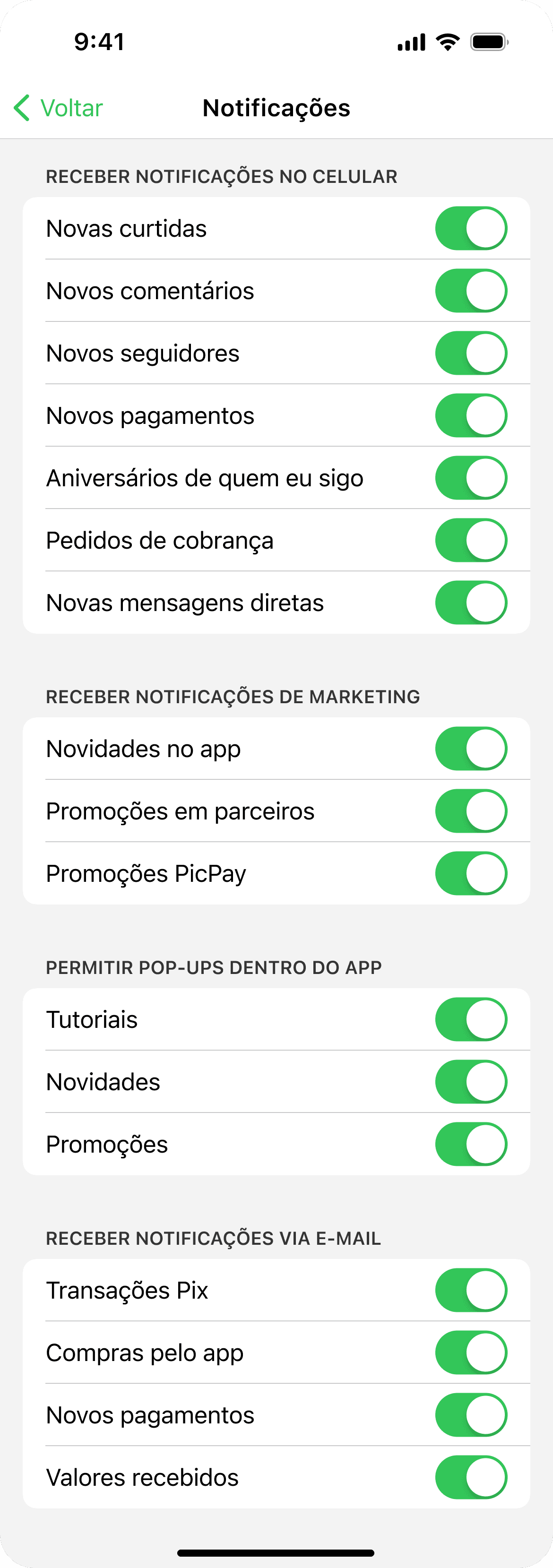Turn off Novos comentários notifications
Image resolution: width=553 pixels, height=1568 pixels.
coord(471,291)
